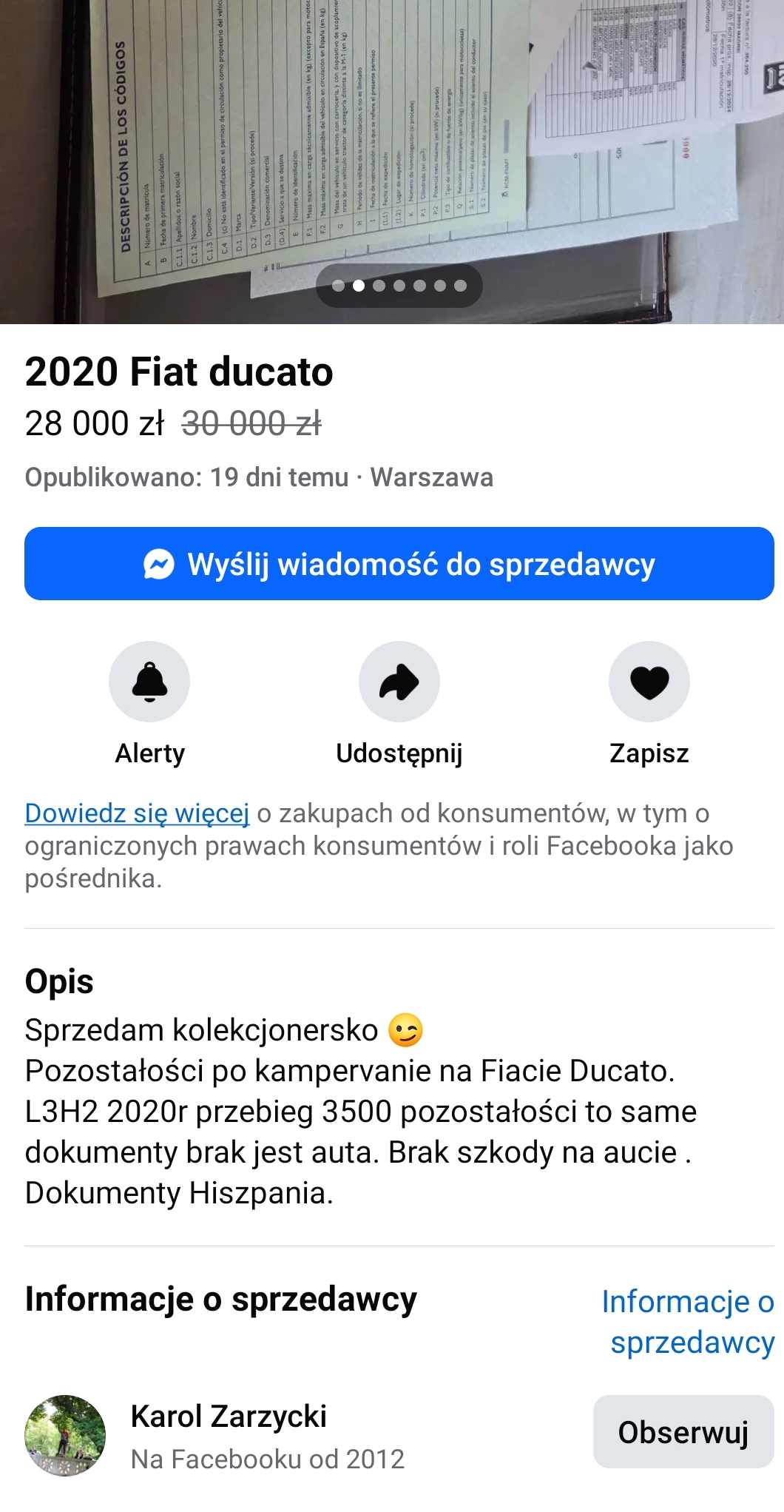Open the first carousel page dot
Screen dimensions: 784x1512
337,286
